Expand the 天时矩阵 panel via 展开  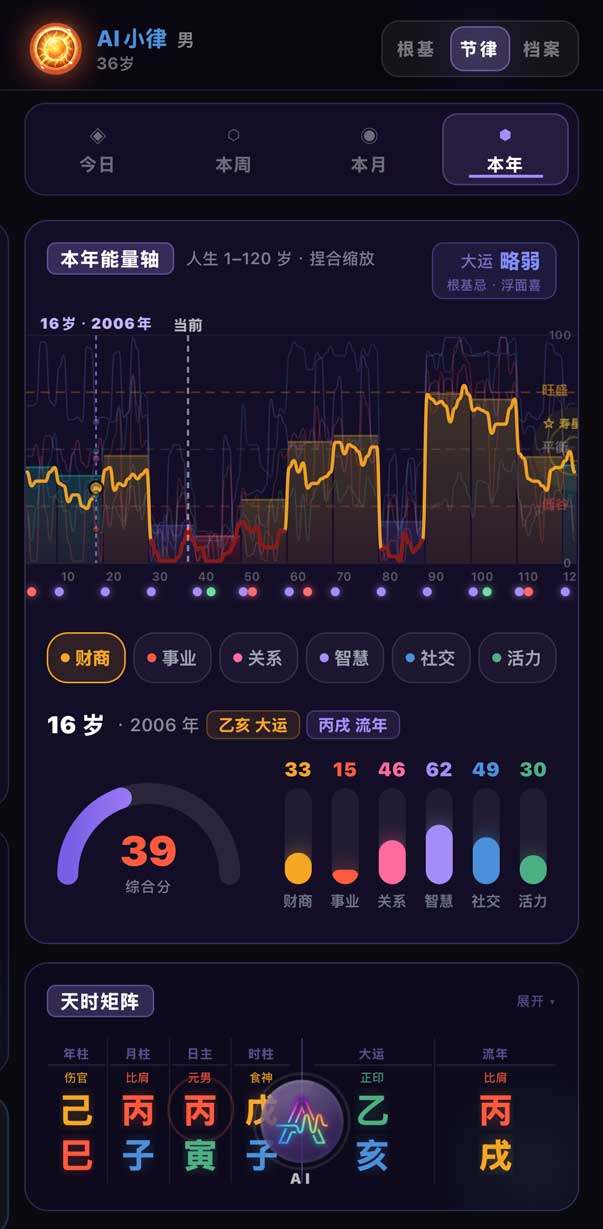(x=535, y=1001)
